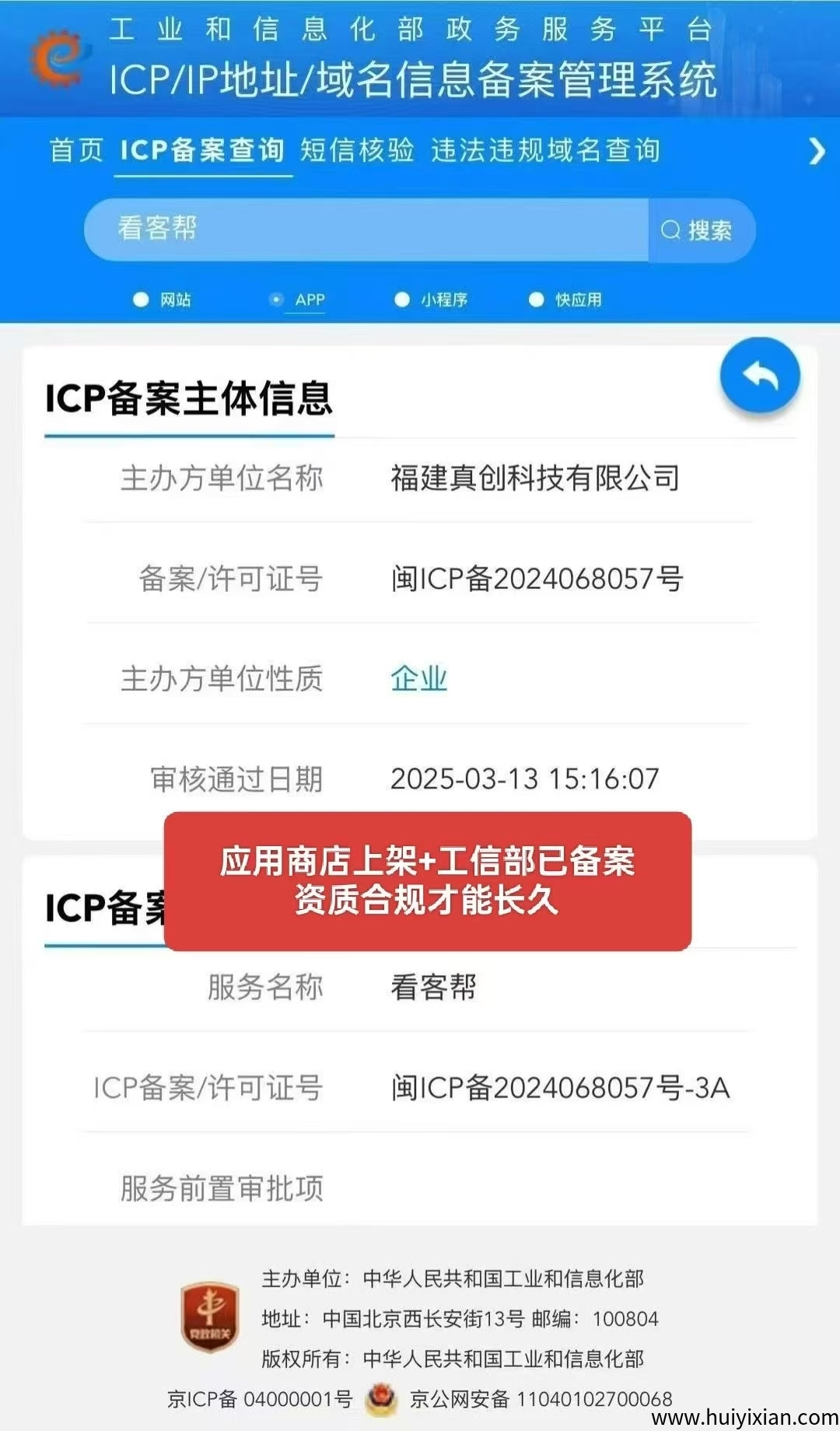Select the APP radio button
This screenshot has width=840, height=1431.
tap(278, 299)
